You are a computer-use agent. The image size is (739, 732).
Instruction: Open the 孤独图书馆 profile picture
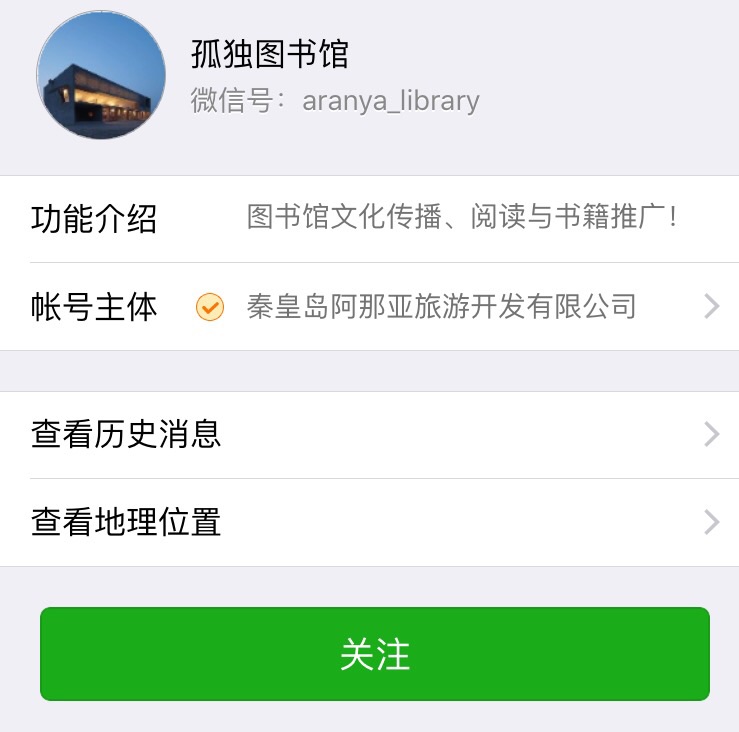[x=100, y=75]
